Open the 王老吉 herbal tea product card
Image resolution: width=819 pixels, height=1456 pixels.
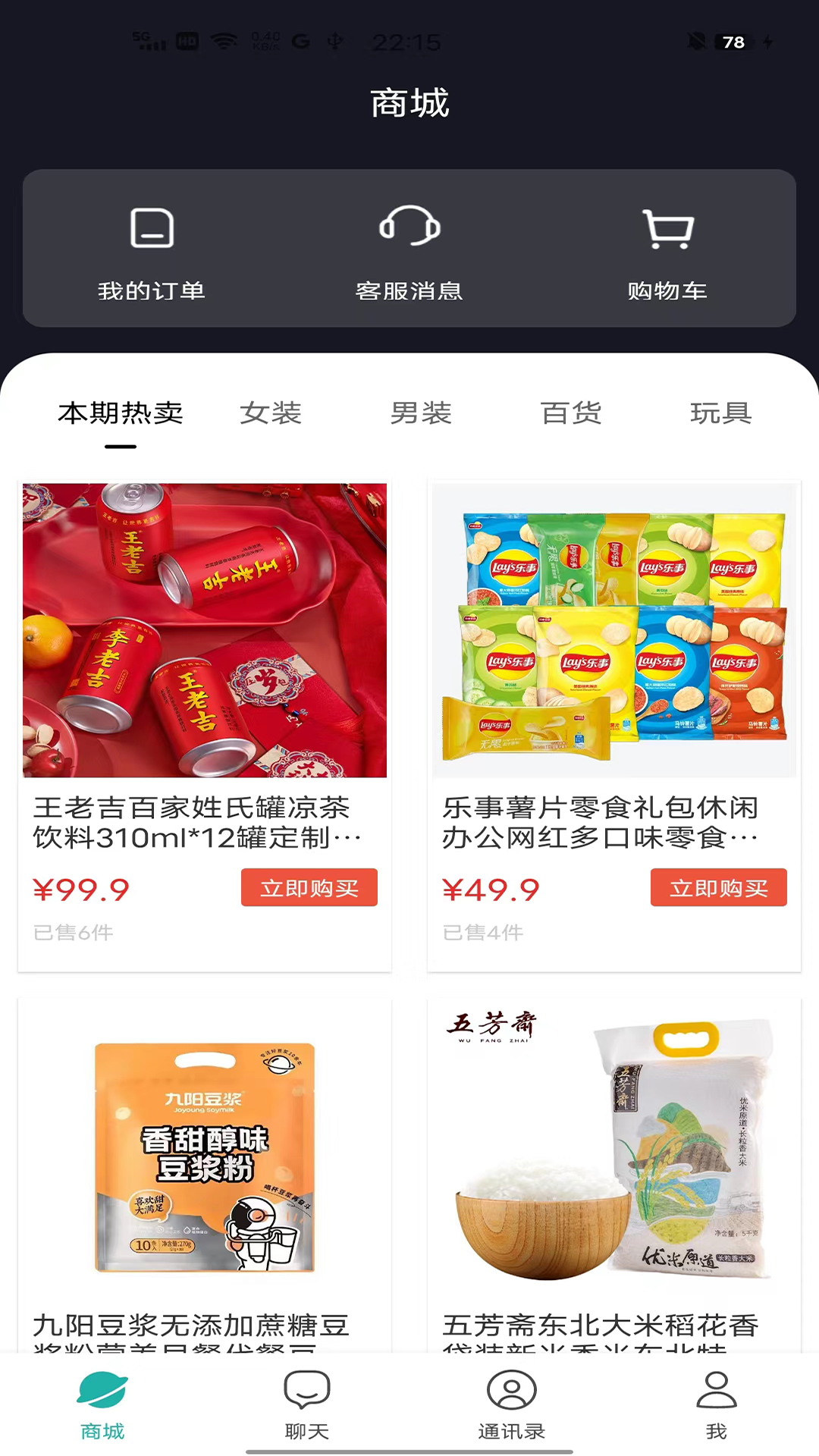pos(205,726)
